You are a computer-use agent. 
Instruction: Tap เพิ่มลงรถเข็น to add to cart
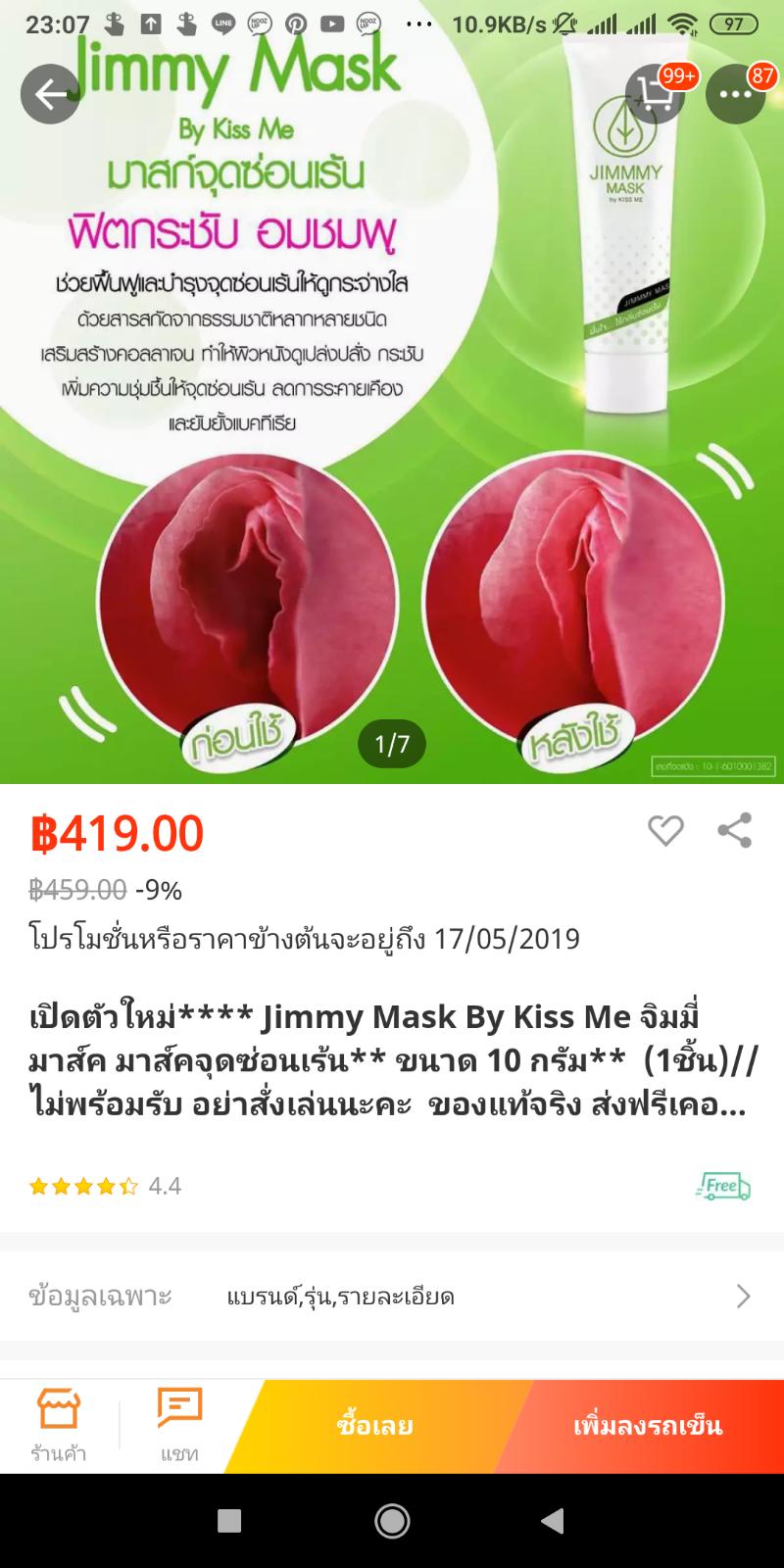647,1426
